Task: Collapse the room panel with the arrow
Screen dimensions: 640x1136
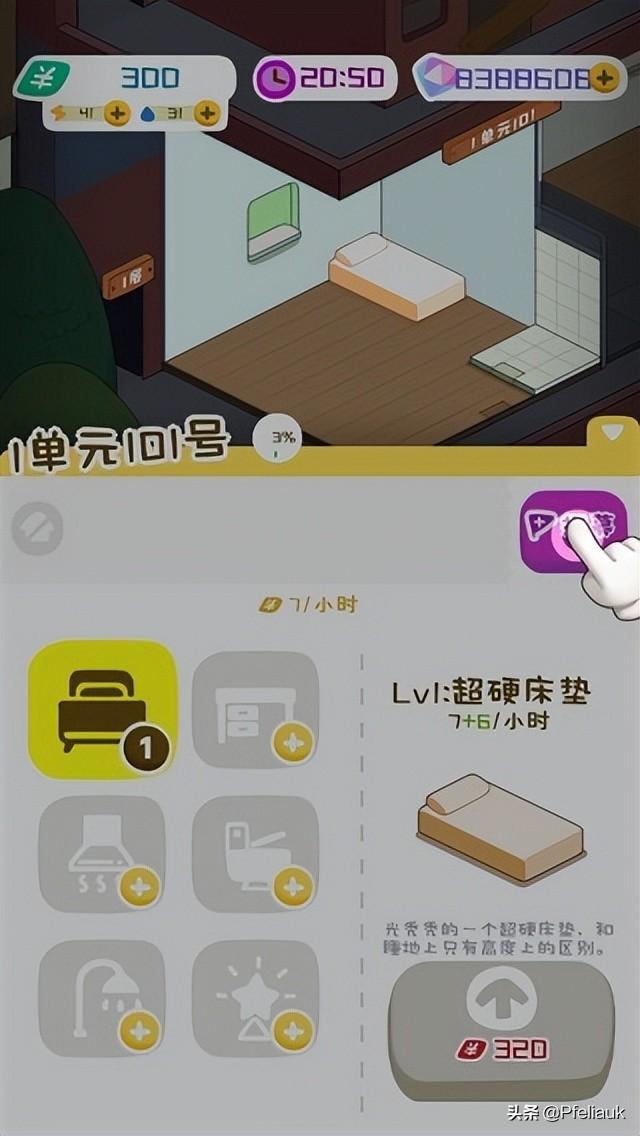Action: (611, 433)
